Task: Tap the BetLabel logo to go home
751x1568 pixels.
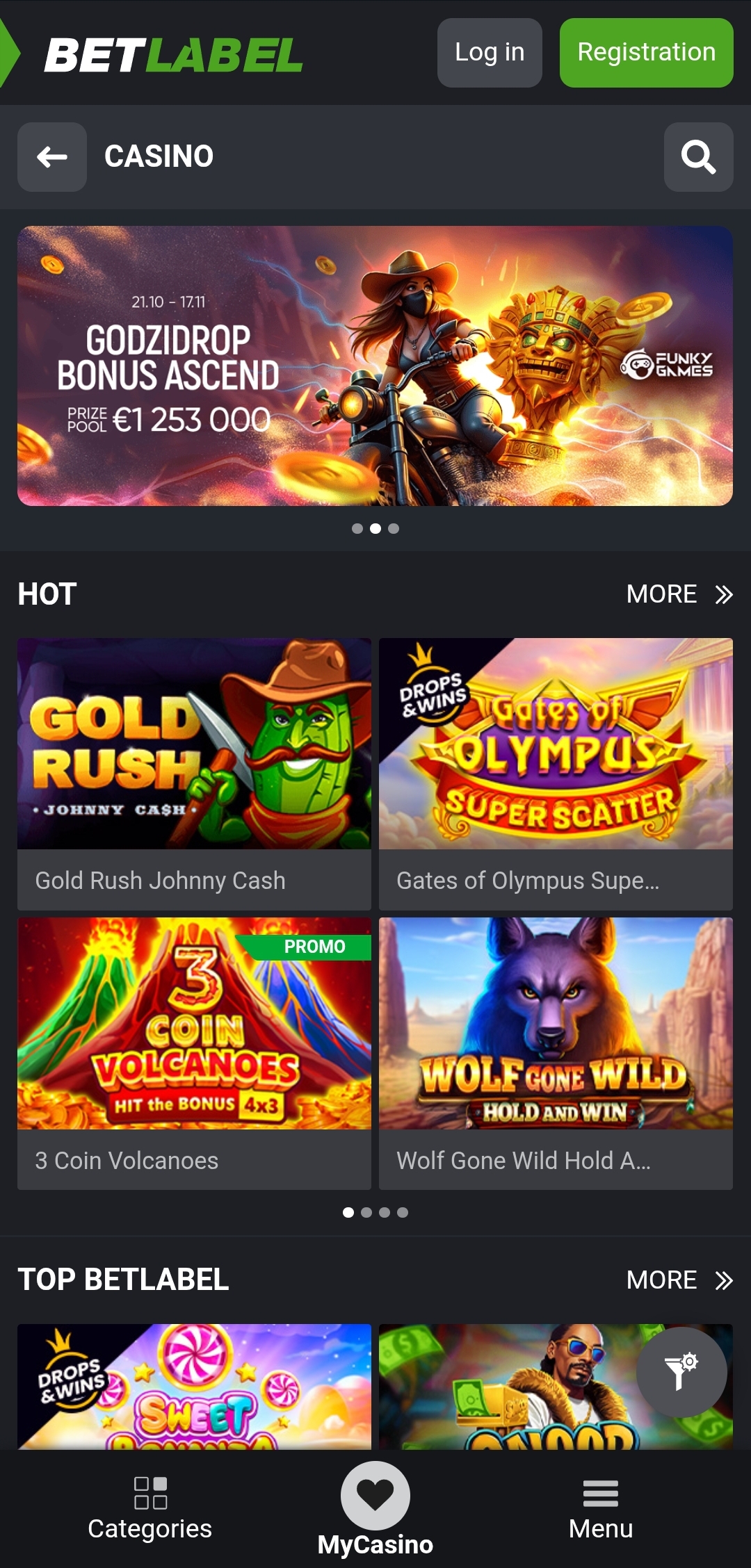Action: click(x=174, y=56)
